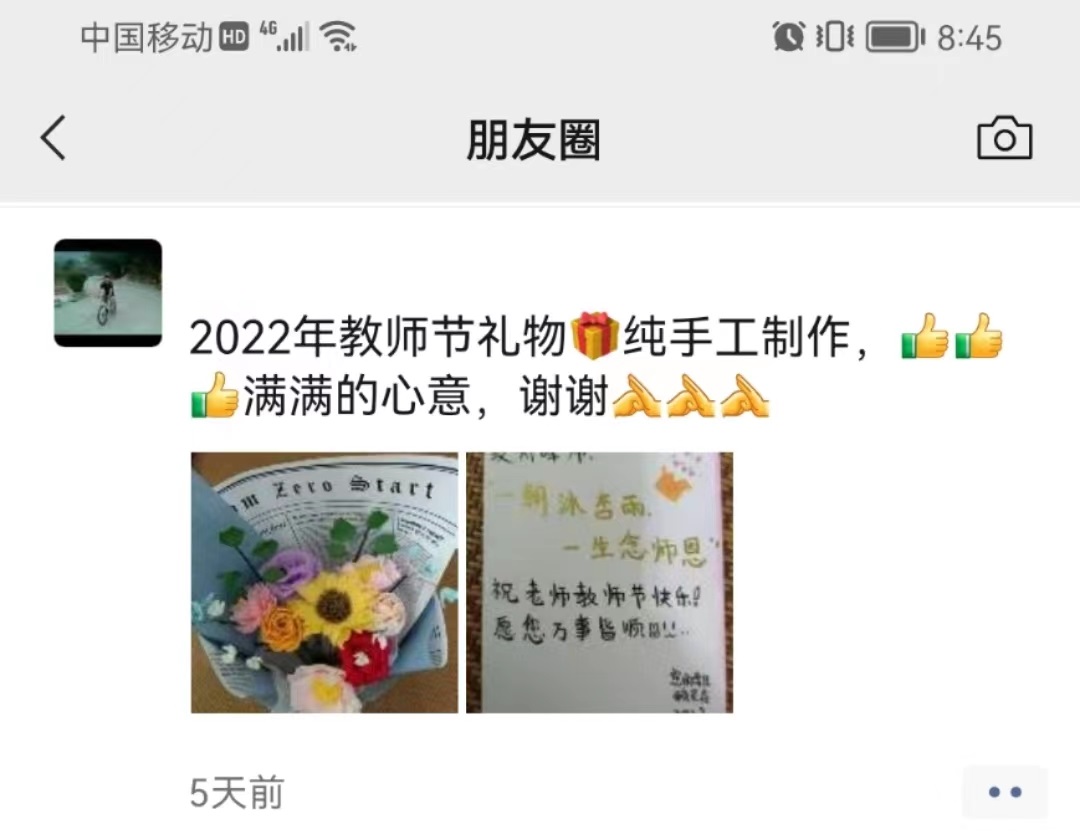The height and width of the screenshot is (839, 1080).
Task: Go back from the 朋友圈 page
Action: point(53,138)
